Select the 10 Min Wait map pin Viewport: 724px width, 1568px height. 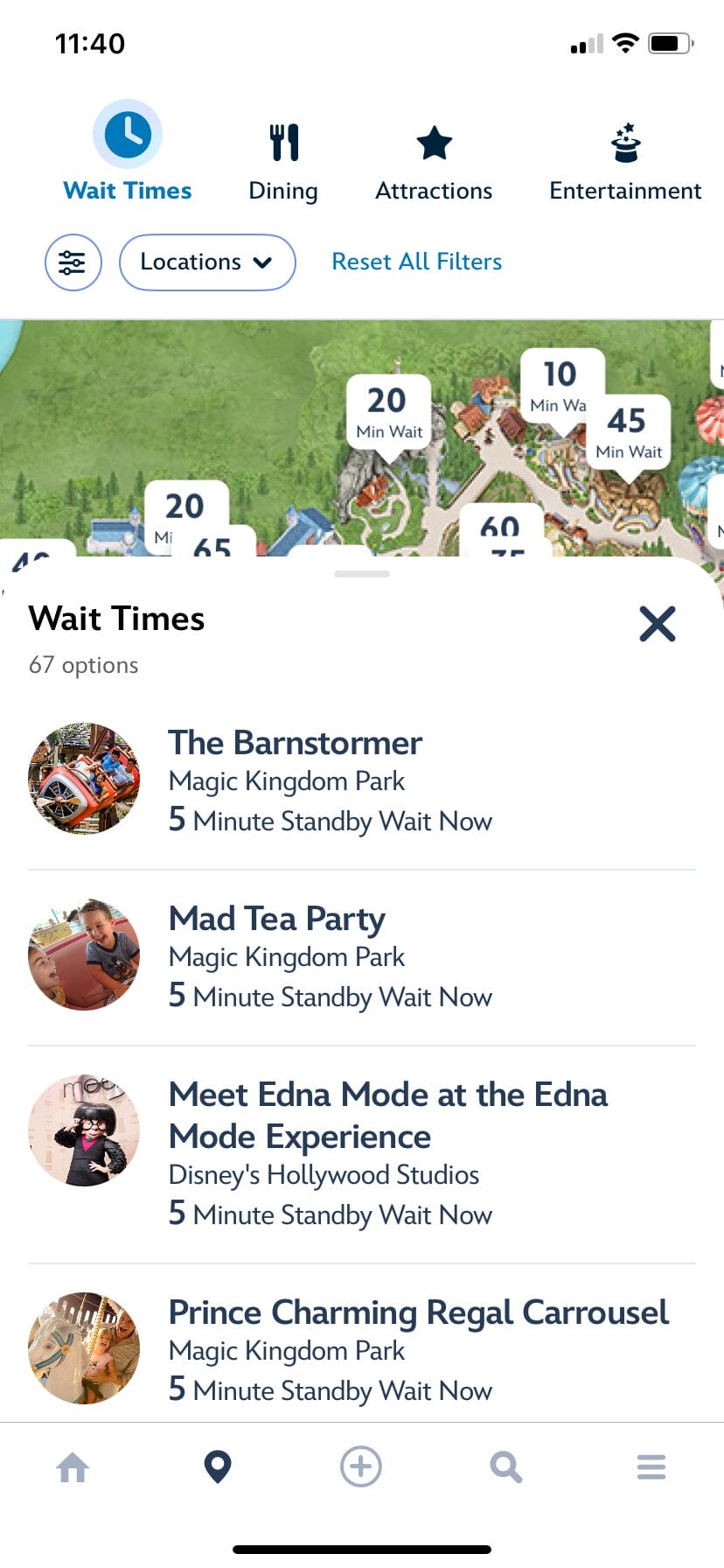tap(560, 383)
